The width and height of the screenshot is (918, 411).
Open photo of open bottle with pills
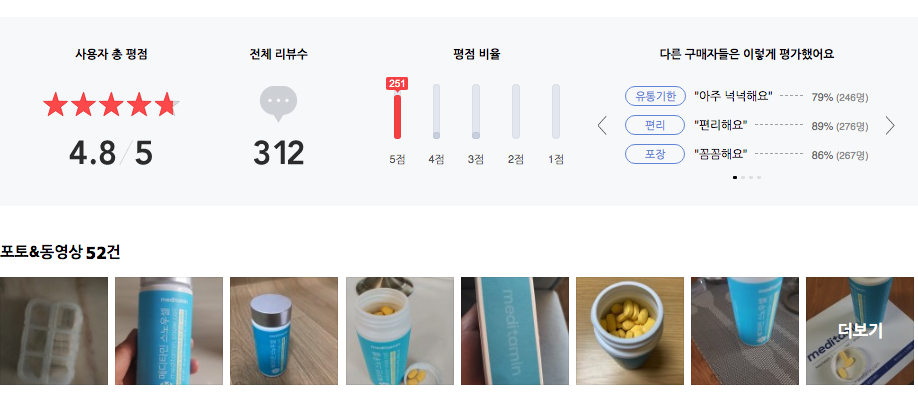(x=399, y=331)
